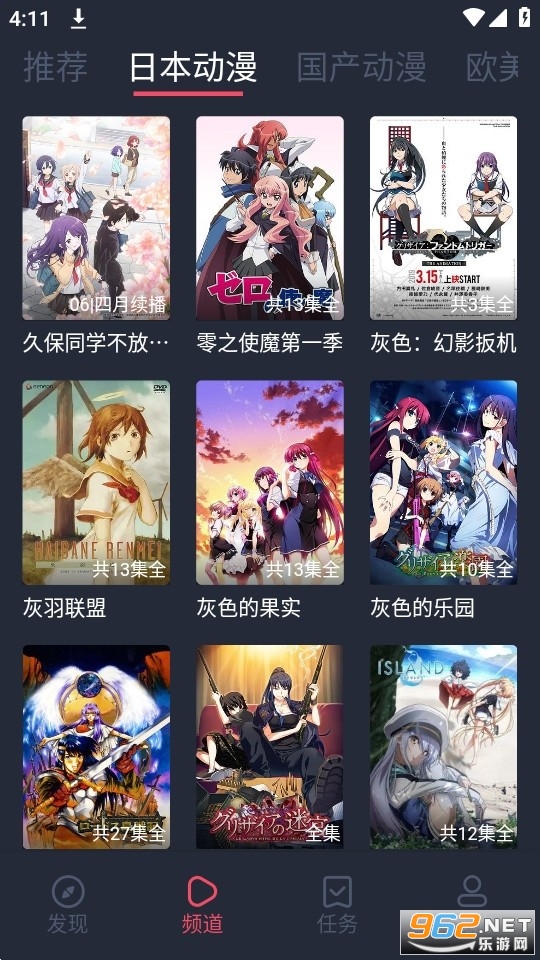Screen dimensions: 540x960
Task: Switch to the 国产动漫 tab
Action: coord(361,67)
